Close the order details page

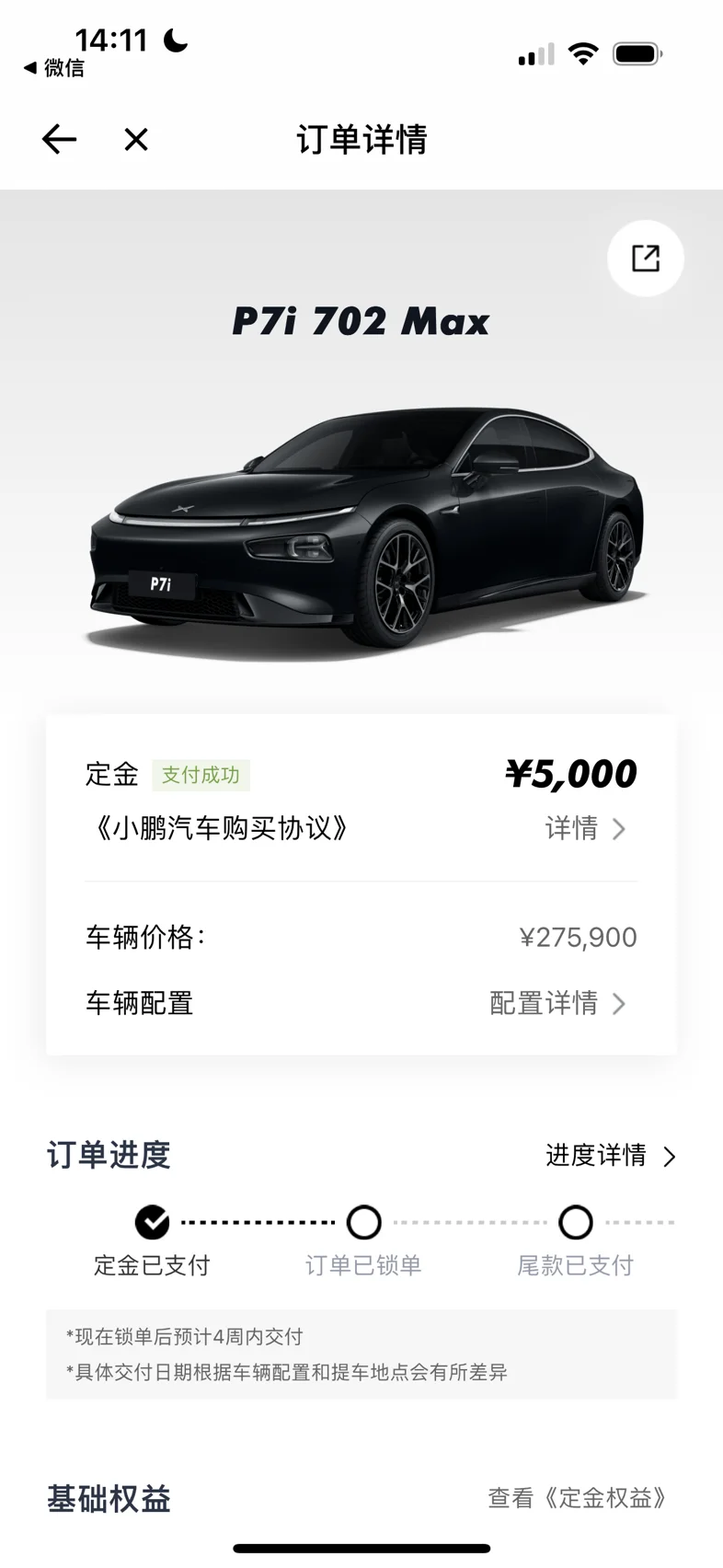click(136, 139)
